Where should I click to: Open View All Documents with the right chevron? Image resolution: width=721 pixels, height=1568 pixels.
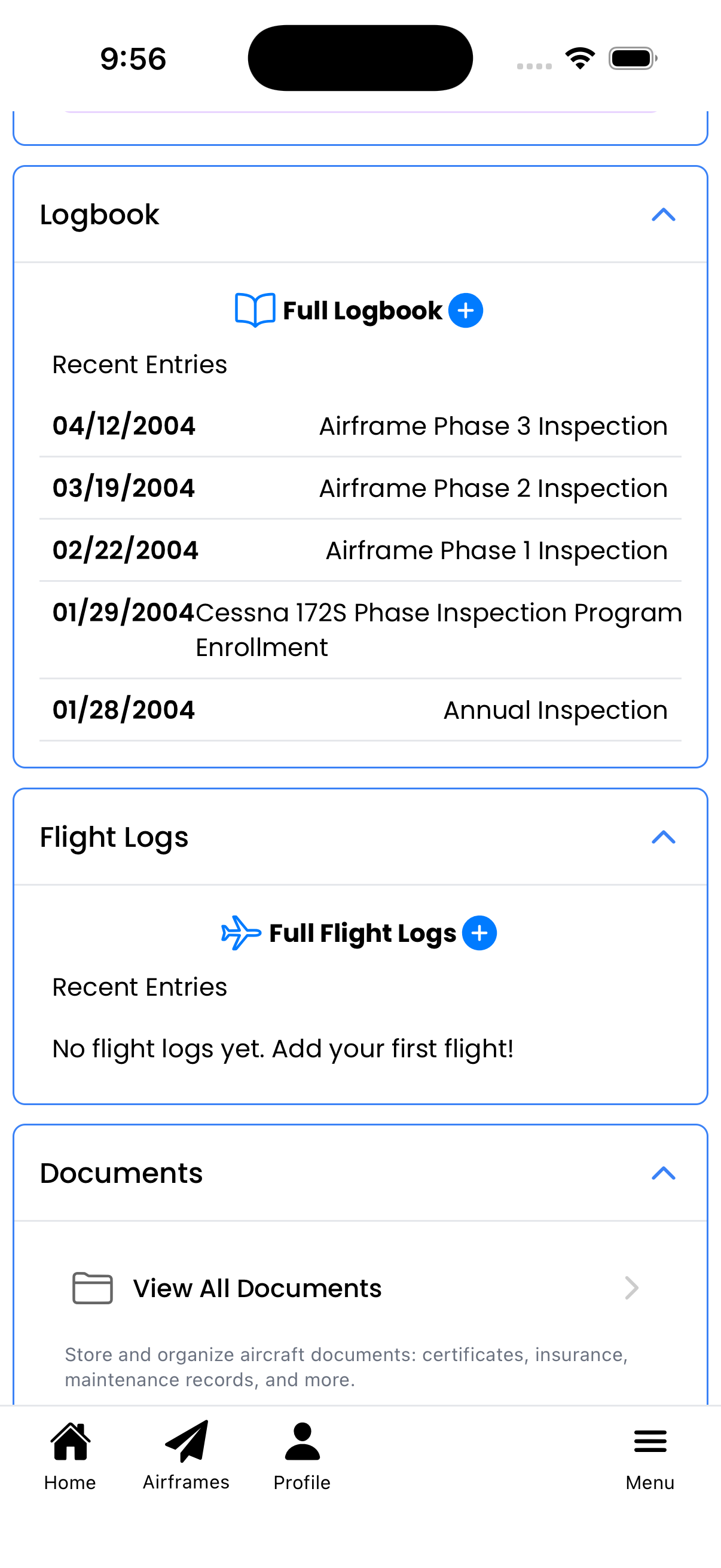pyautogui.click(x=631, y=1288)
